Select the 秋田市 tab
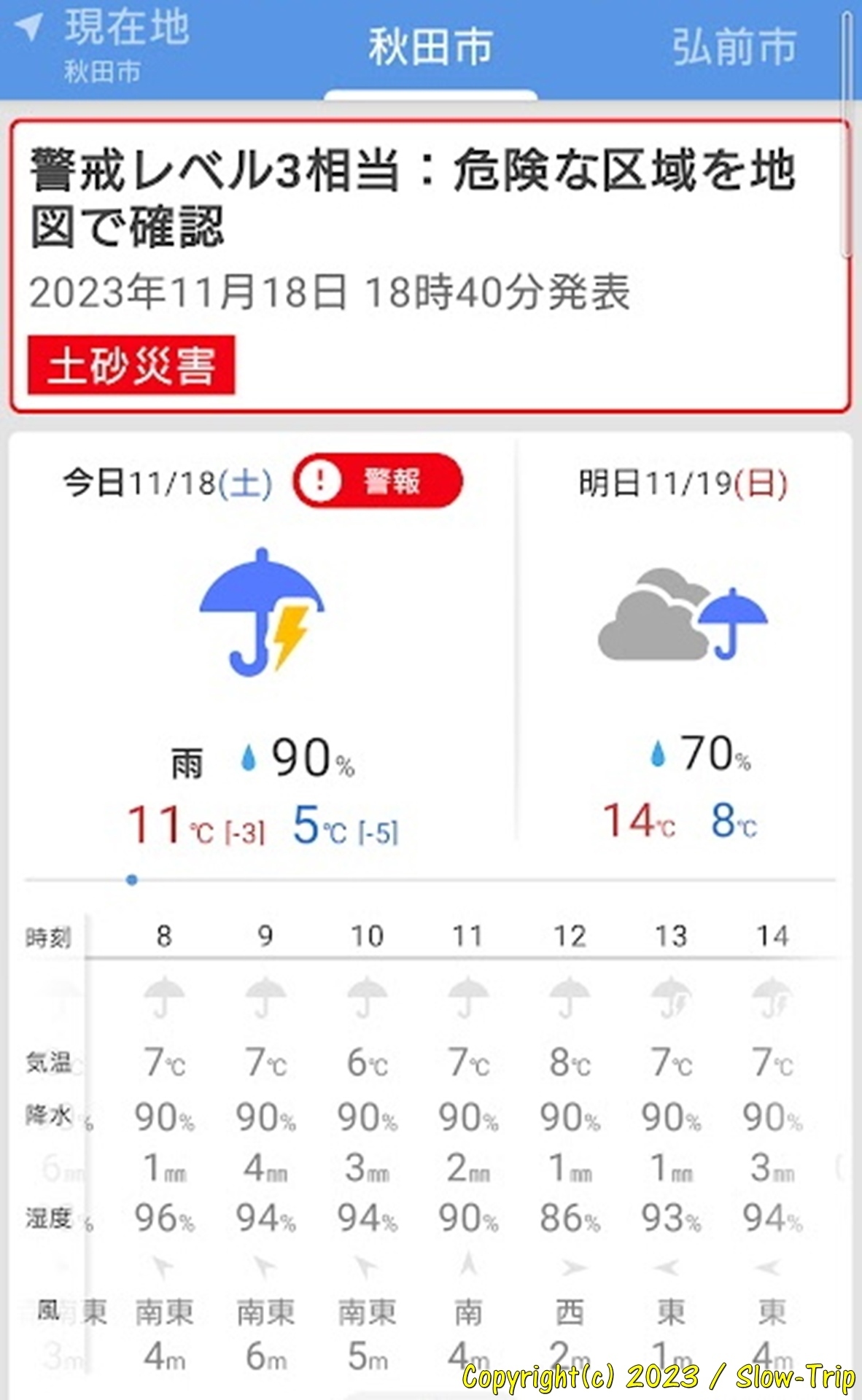This screenshot has height=1400, width=862. tap(431, 48)
